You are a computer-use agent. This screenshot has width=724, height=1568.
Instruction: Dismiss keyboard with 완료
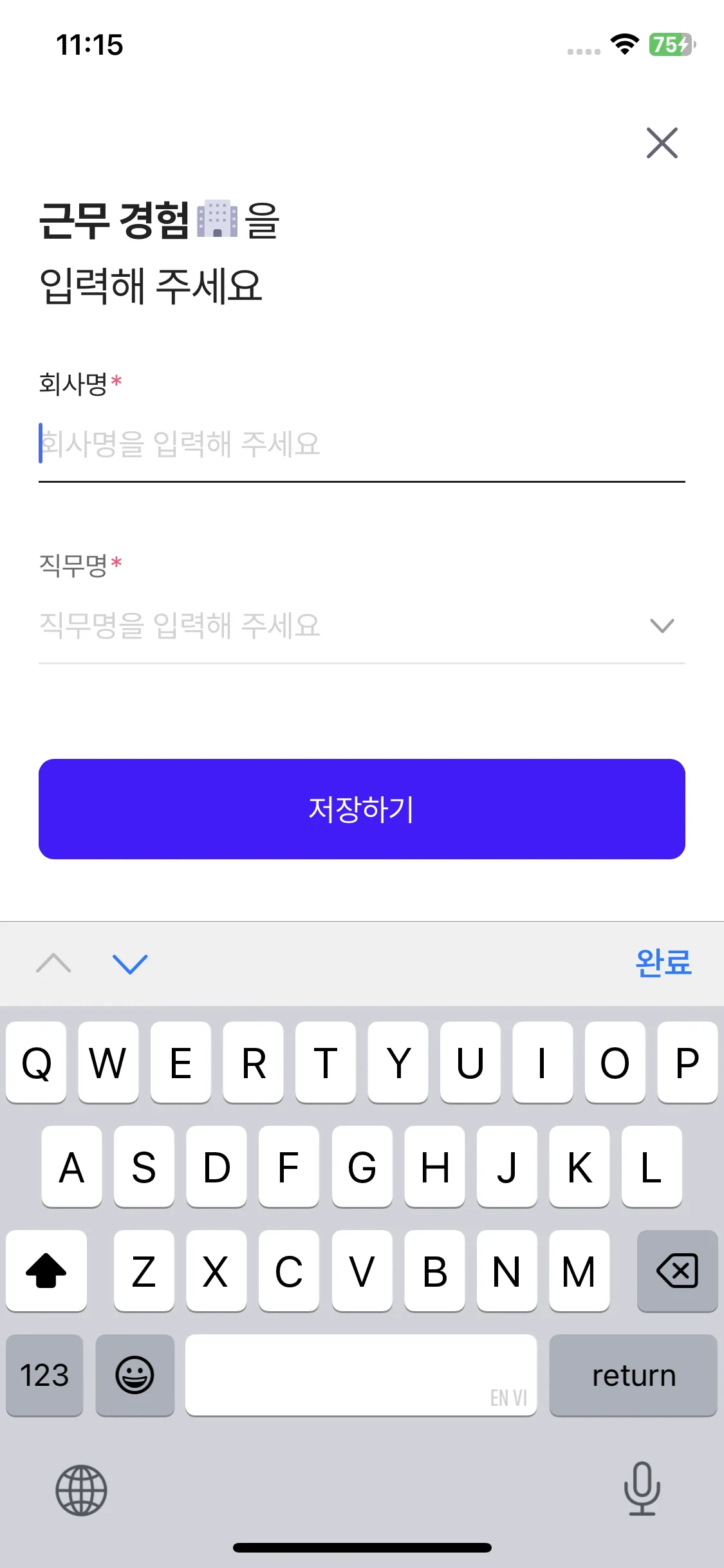click(x=663, y=964)
